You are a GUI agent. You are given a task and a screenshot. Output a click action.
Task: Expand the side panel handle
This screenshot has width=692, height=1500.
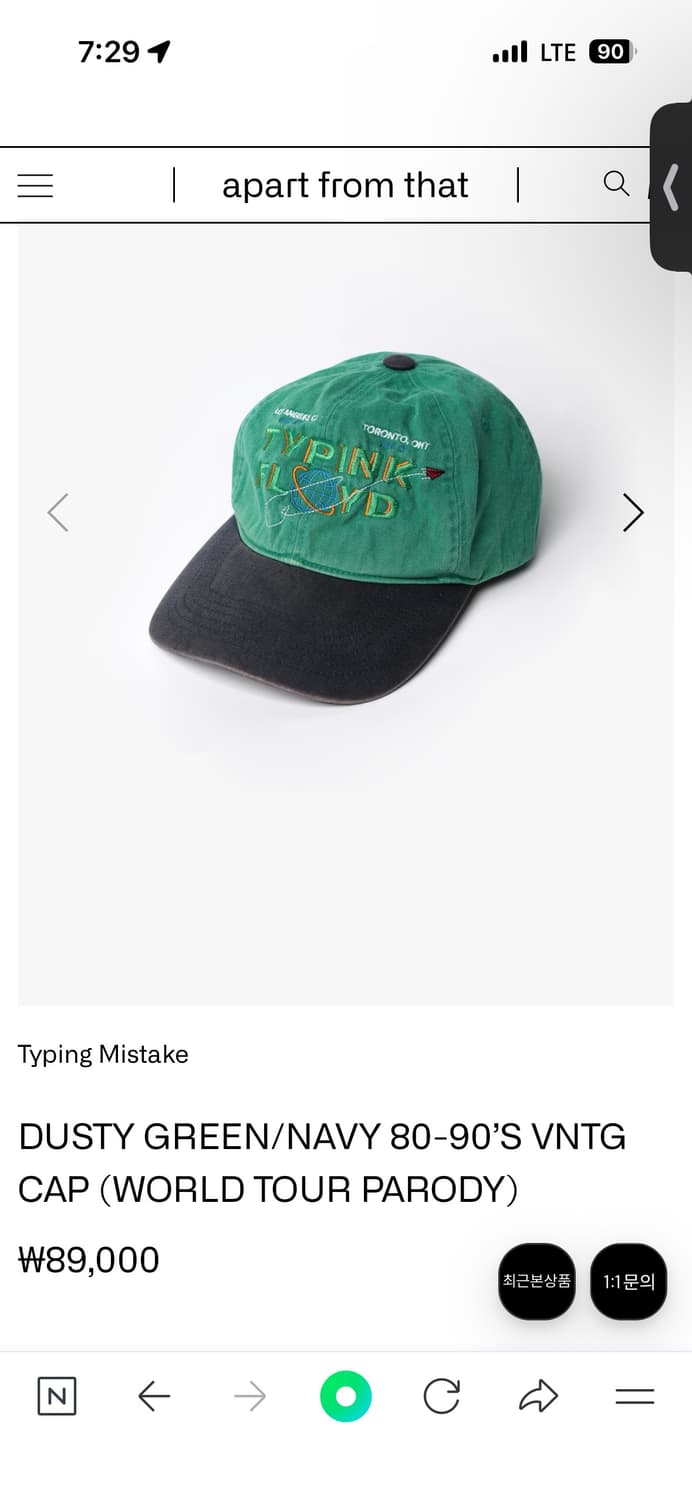pyautogui.click(x=672, y=187)
